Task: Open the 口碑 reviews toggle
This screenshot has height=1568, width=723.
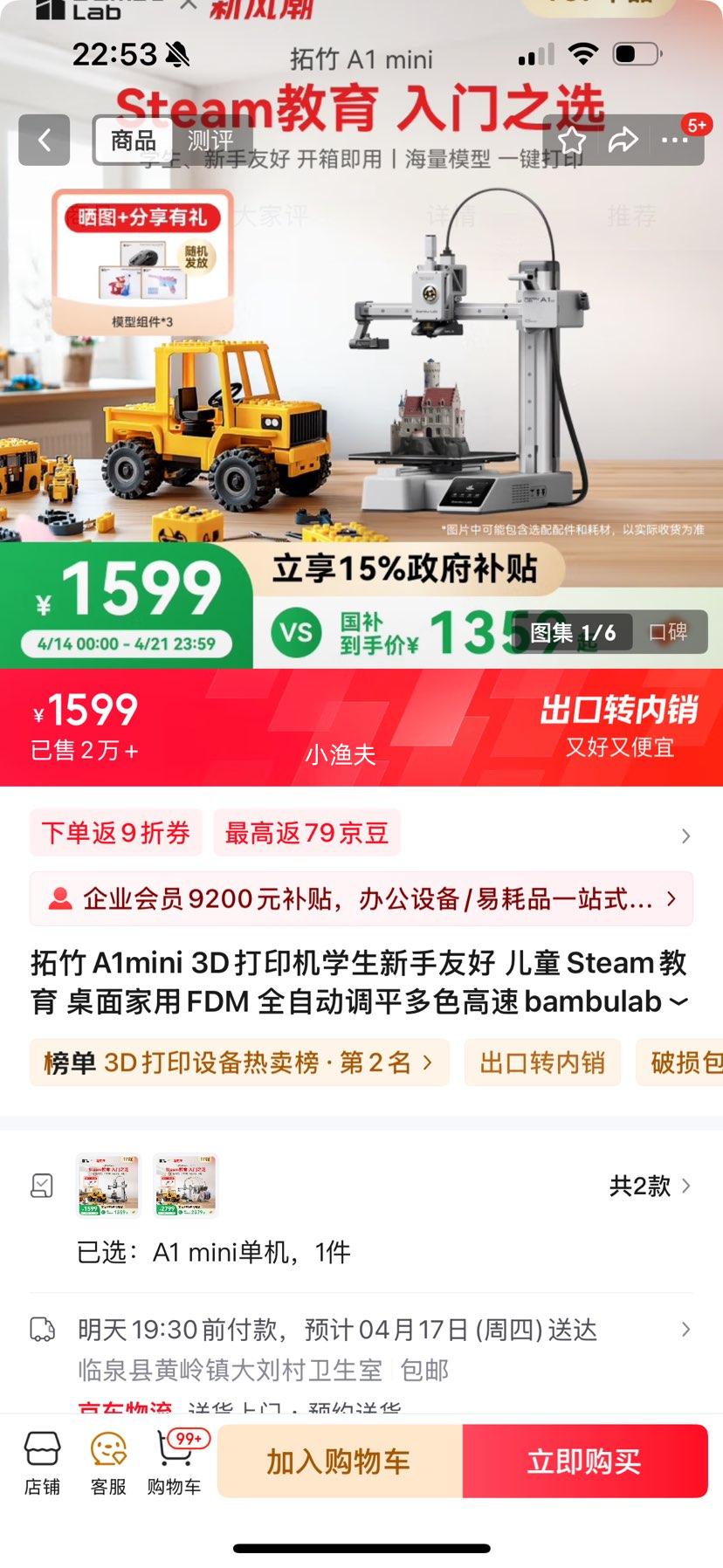Action: (668, 632)
